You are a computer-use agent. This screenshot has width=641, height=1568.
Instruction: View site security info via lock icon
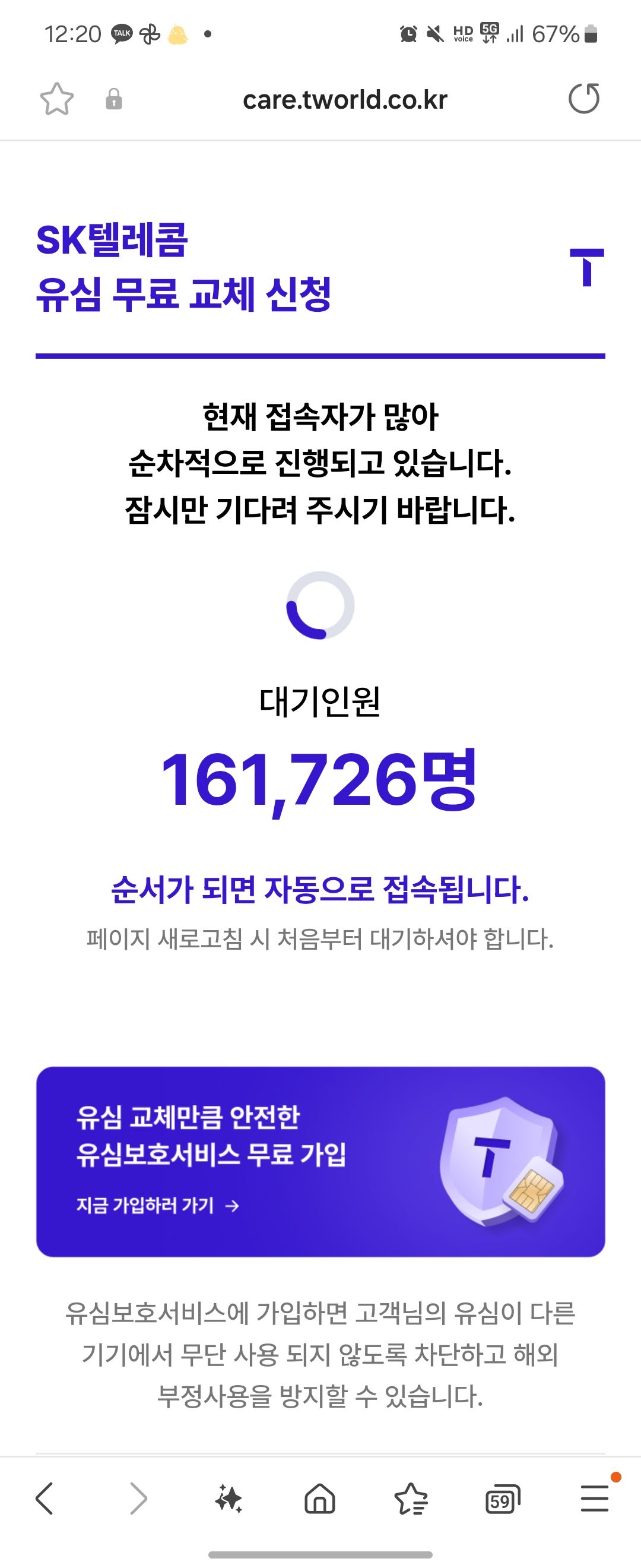tap(114, 99)
